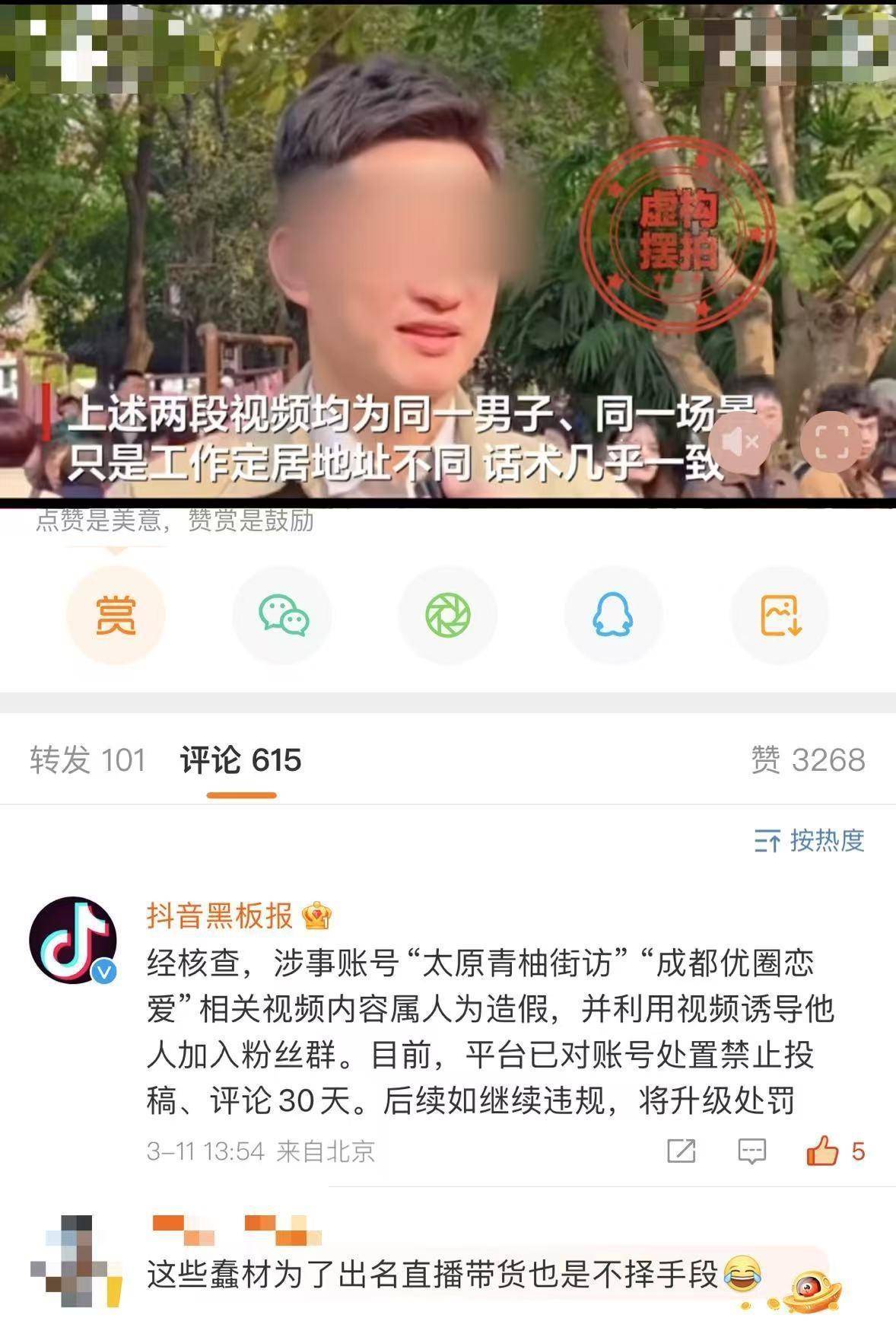Viewport: 896px width, 1334px height.
Task: View the 赞 3268 likes list
Action: coord(808,760)
